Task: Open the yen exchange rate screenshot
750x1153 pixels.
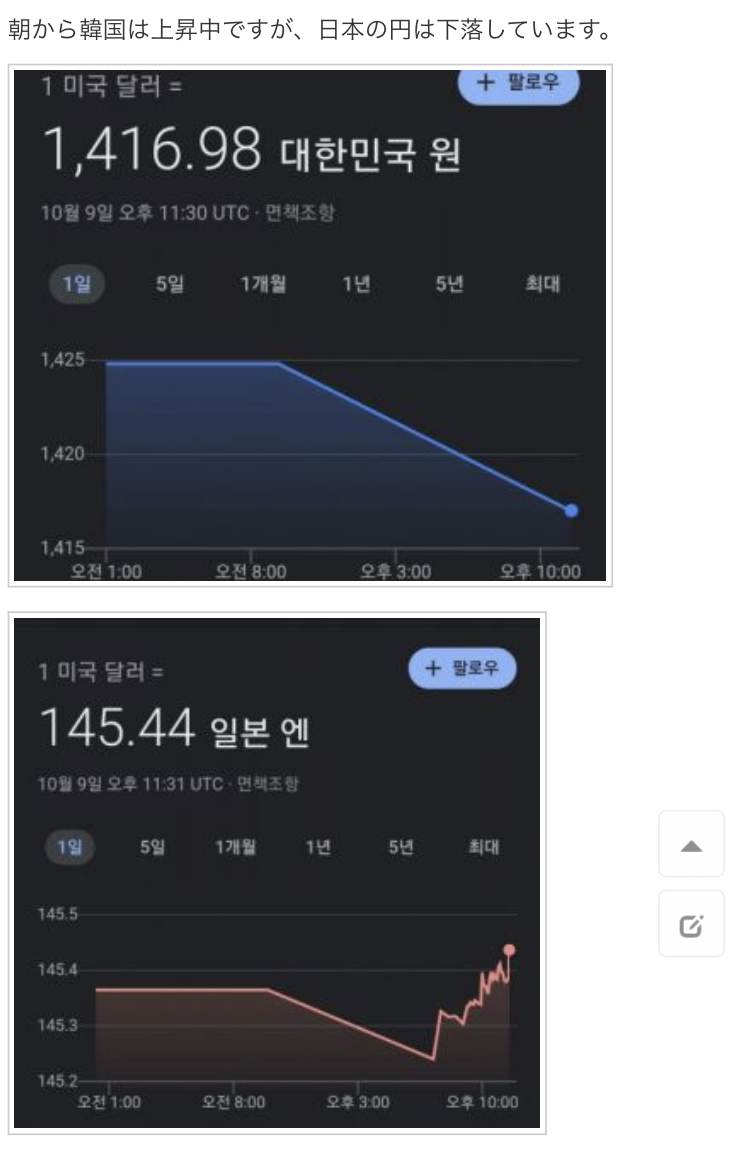Action: [x=277, y=872]
